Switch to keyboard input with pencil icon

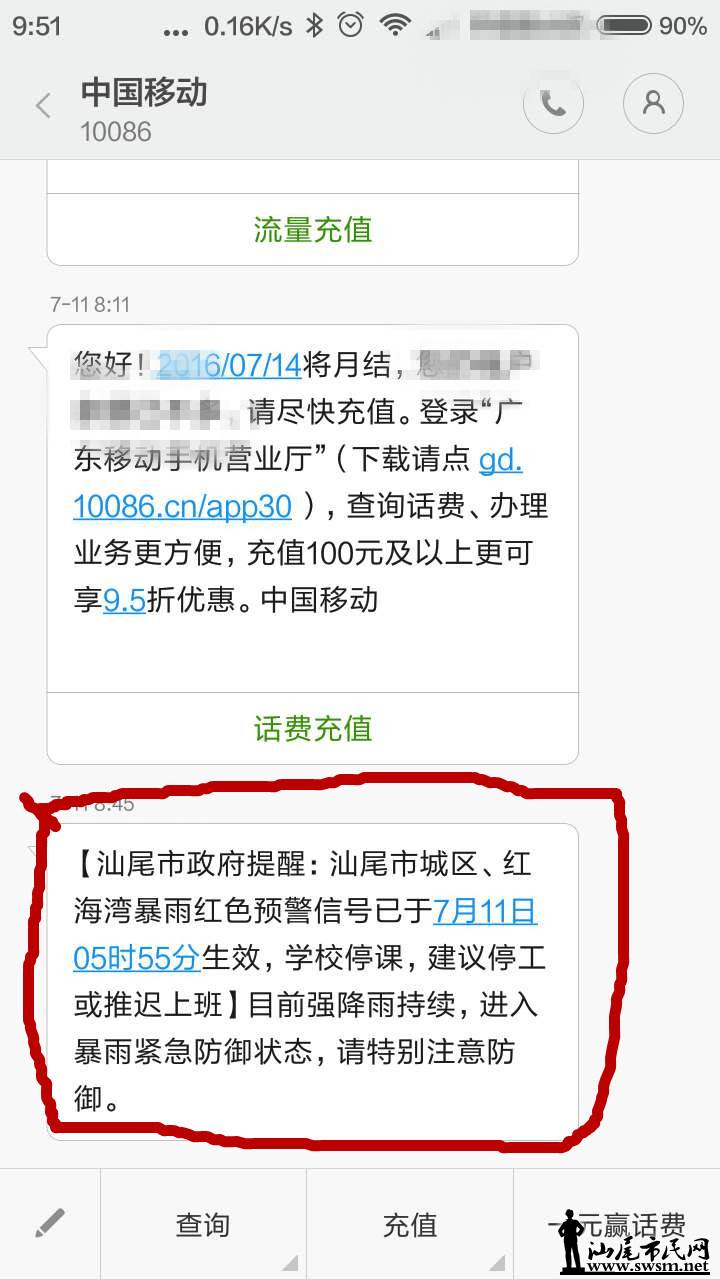tap(49, 1223)
